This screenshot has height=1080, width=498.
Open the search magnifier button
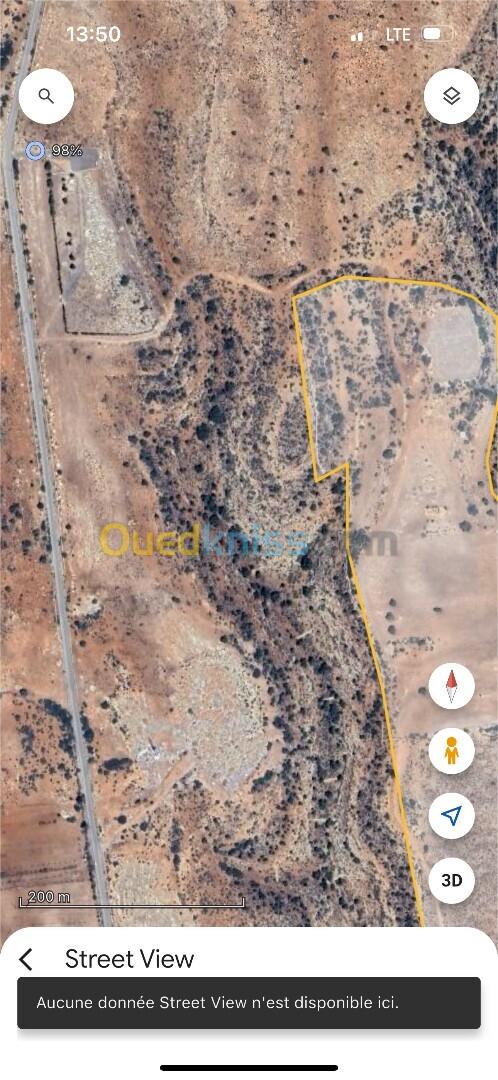46,96
